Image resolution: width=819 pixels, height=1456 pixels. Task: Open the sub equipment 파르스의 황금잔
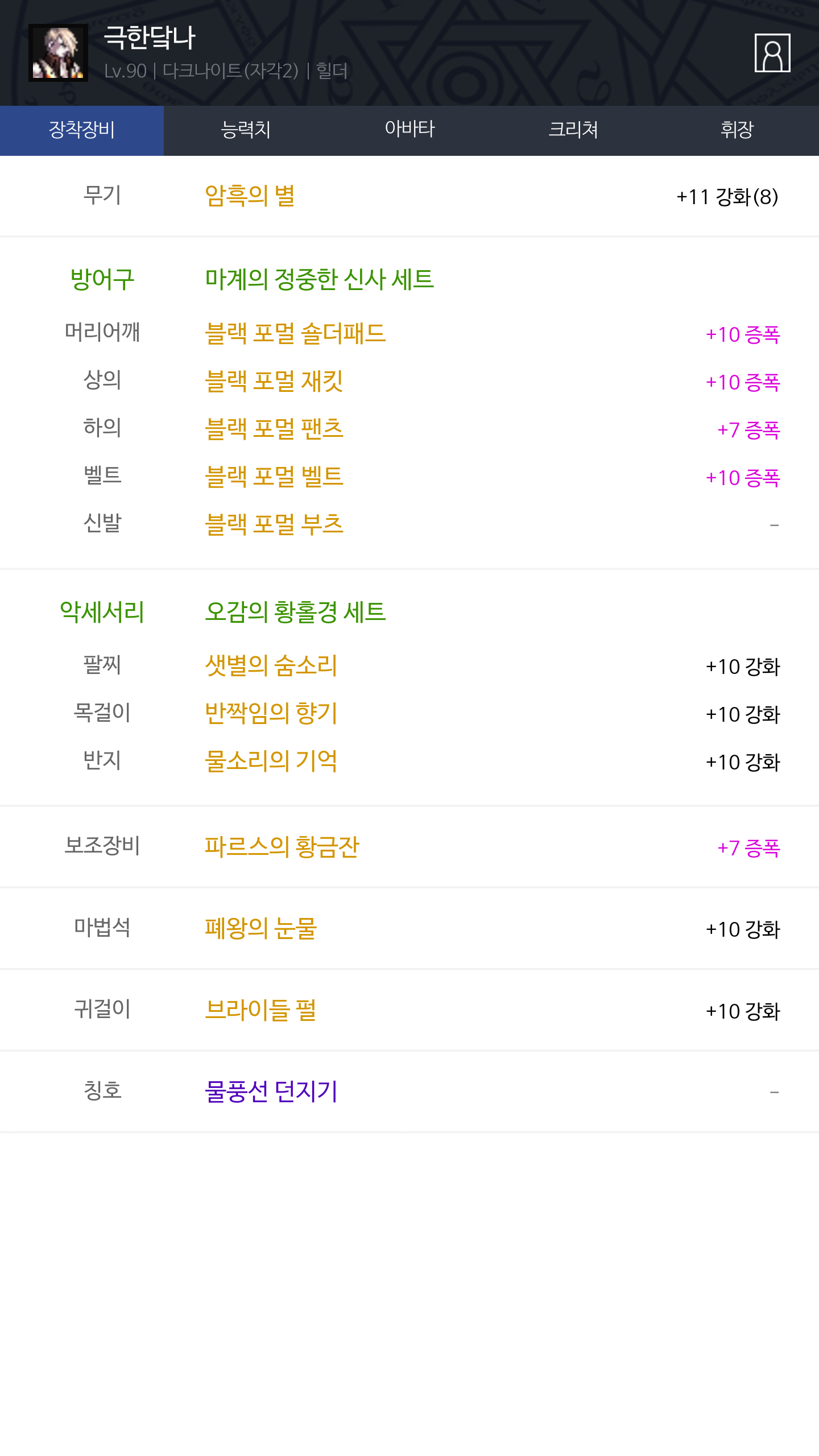tap(282, 847)
